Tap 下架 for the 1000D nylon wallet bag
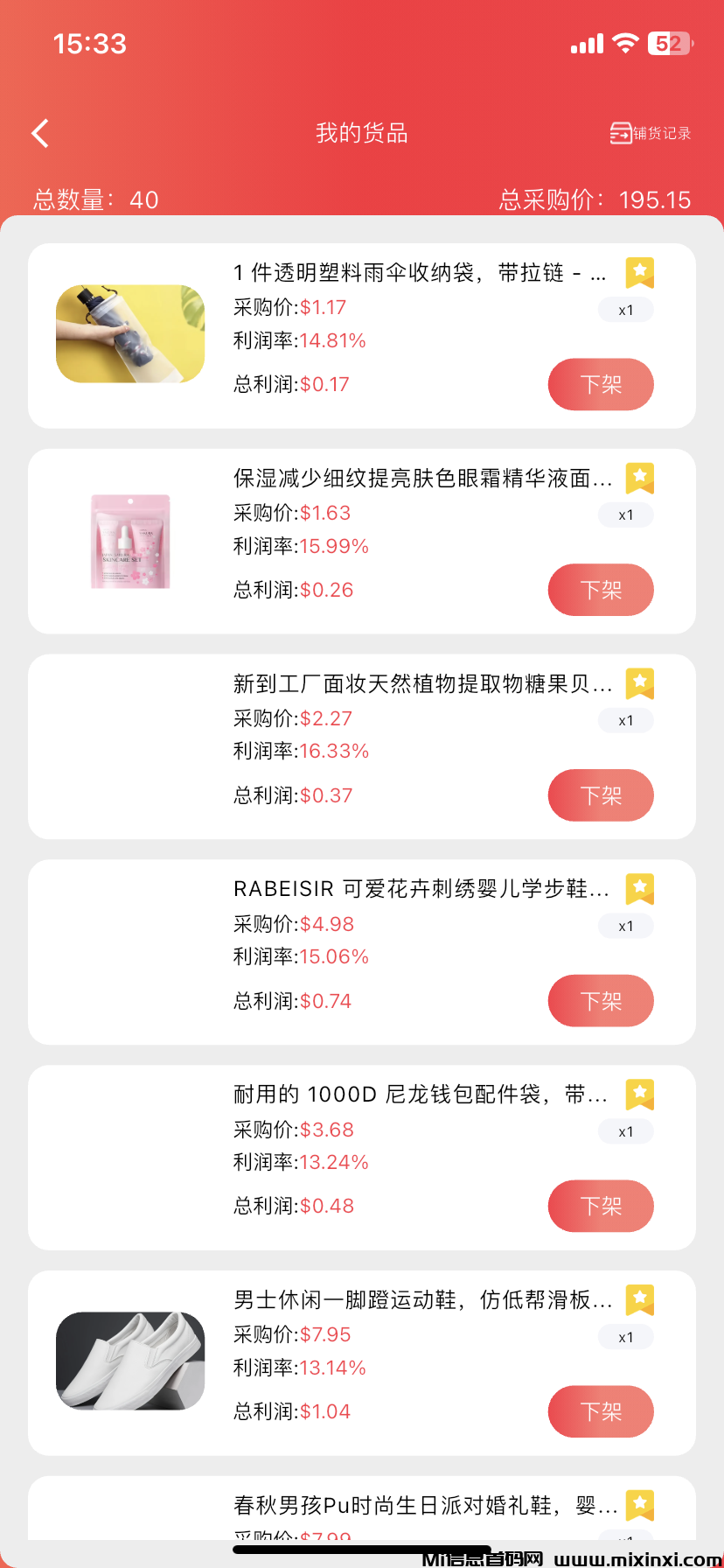Viewport: 724px width, 1568px height. [601, 1206]
